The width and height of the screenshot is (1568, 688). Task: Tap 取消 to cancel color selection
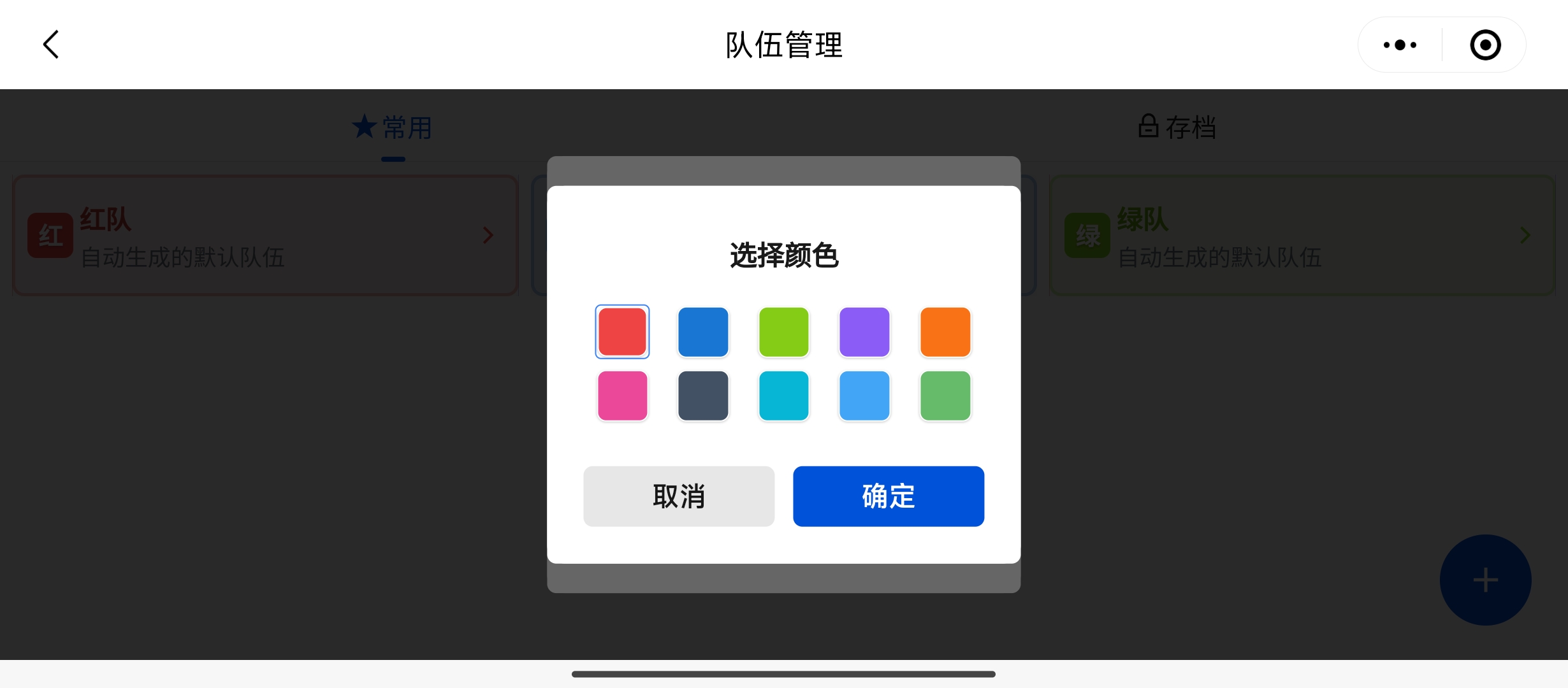679,496
